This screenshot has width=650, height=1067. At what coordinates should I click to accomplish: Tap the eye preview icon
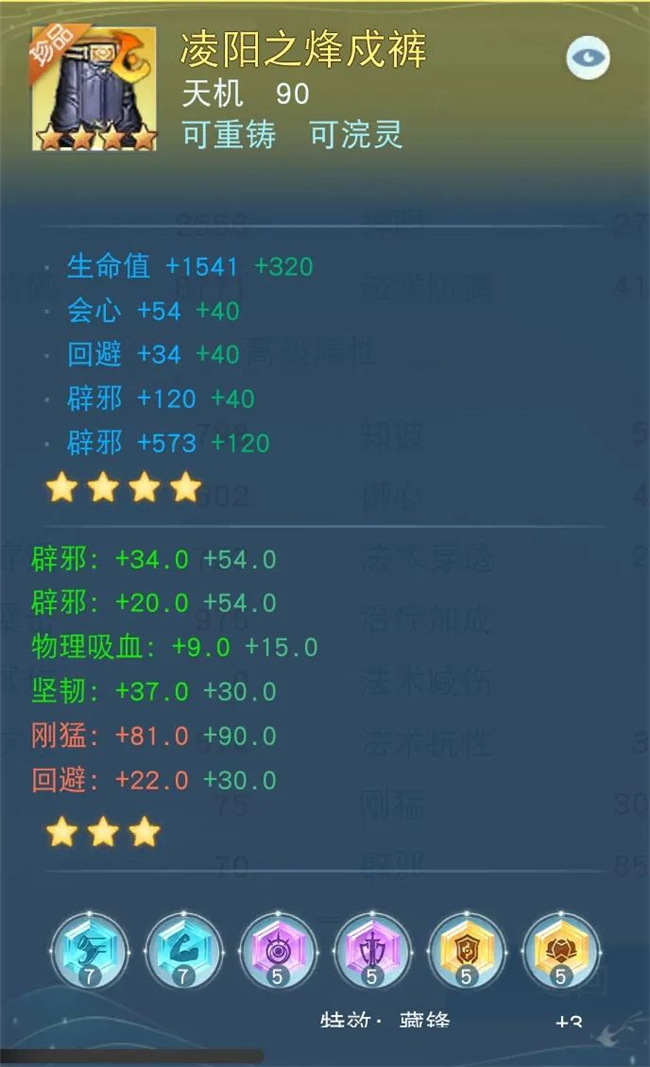[588, 57]
